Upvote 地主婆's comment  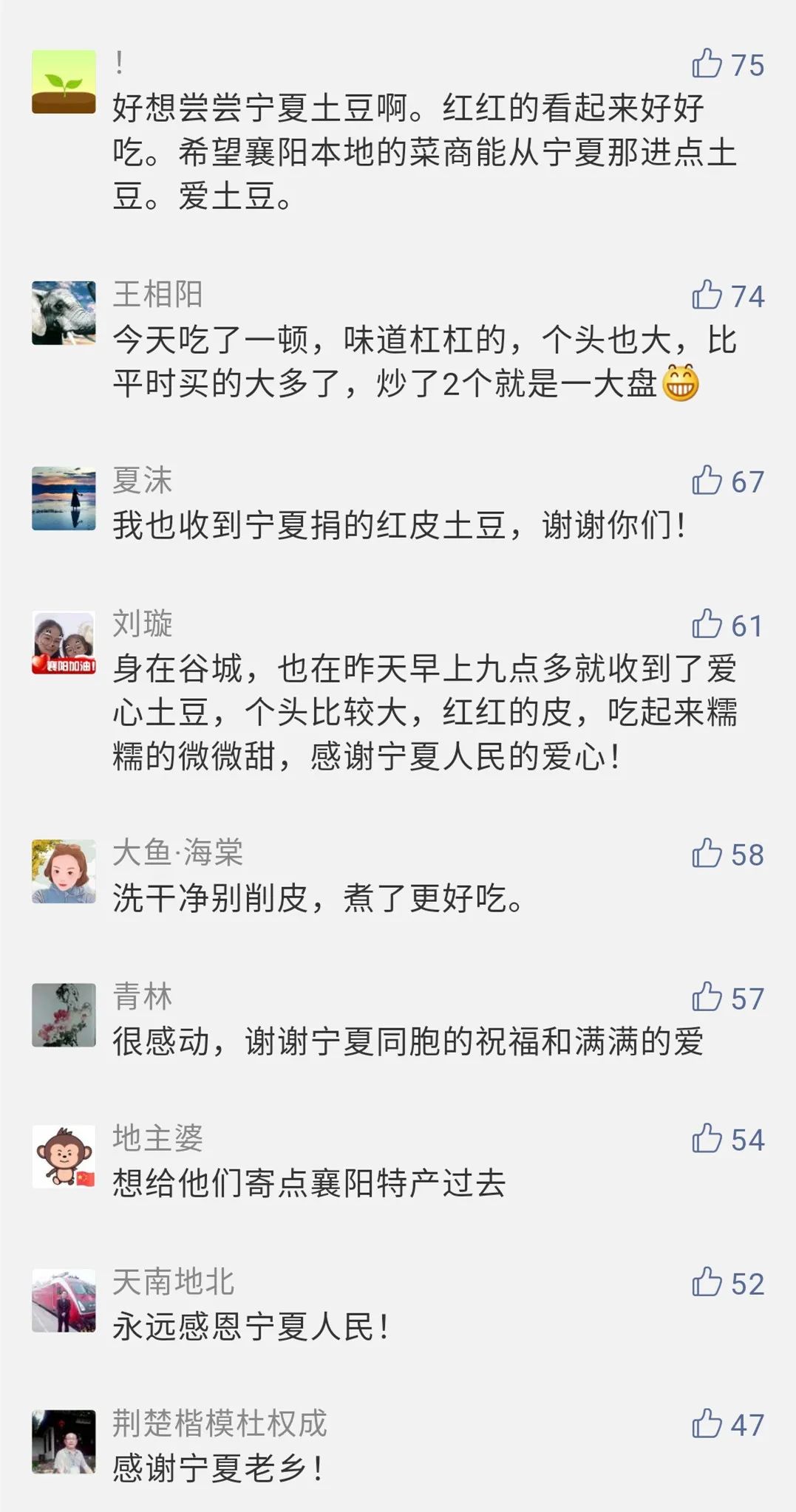(707, 1139)
